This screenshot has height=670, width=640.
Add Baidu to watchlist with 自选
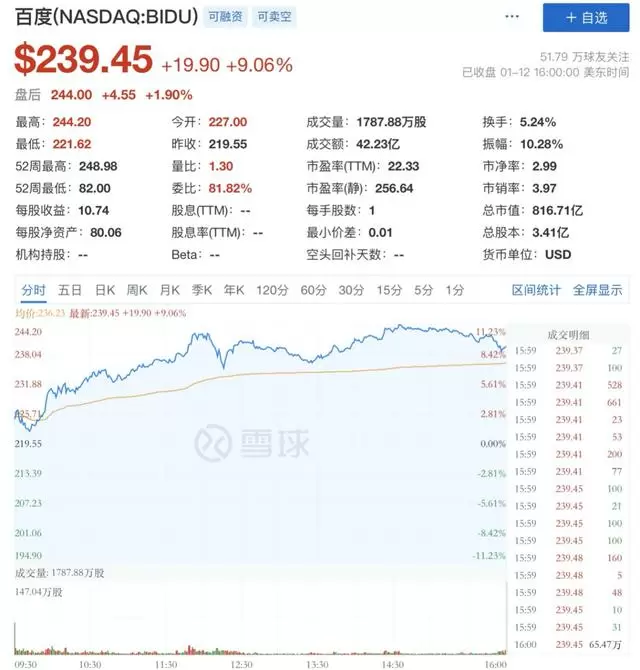586,18
